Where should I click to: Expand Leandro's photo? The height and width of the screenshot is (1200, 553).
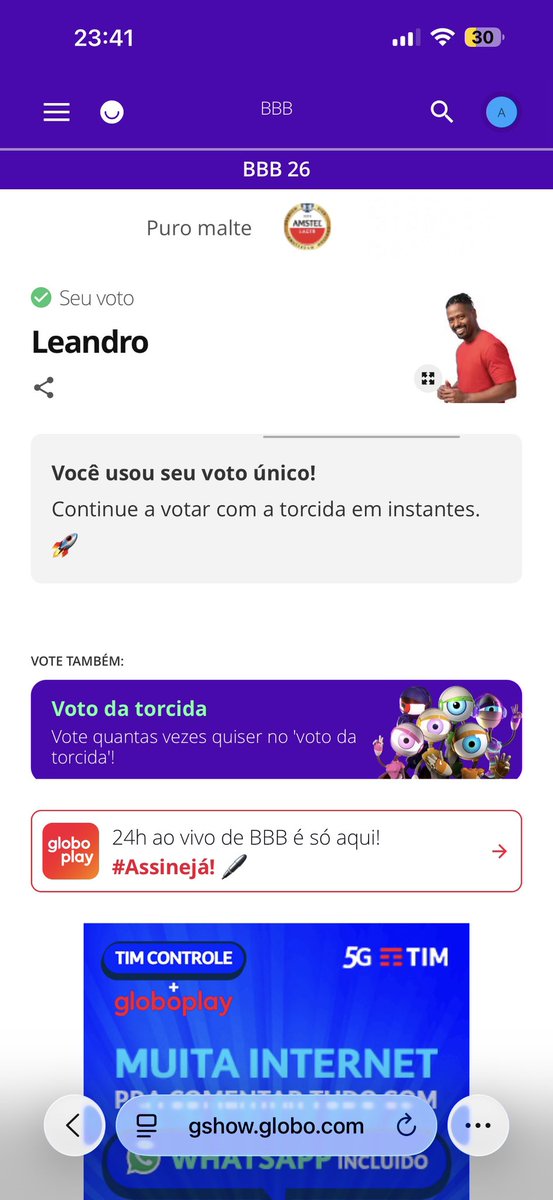click(x=428, y=378)
